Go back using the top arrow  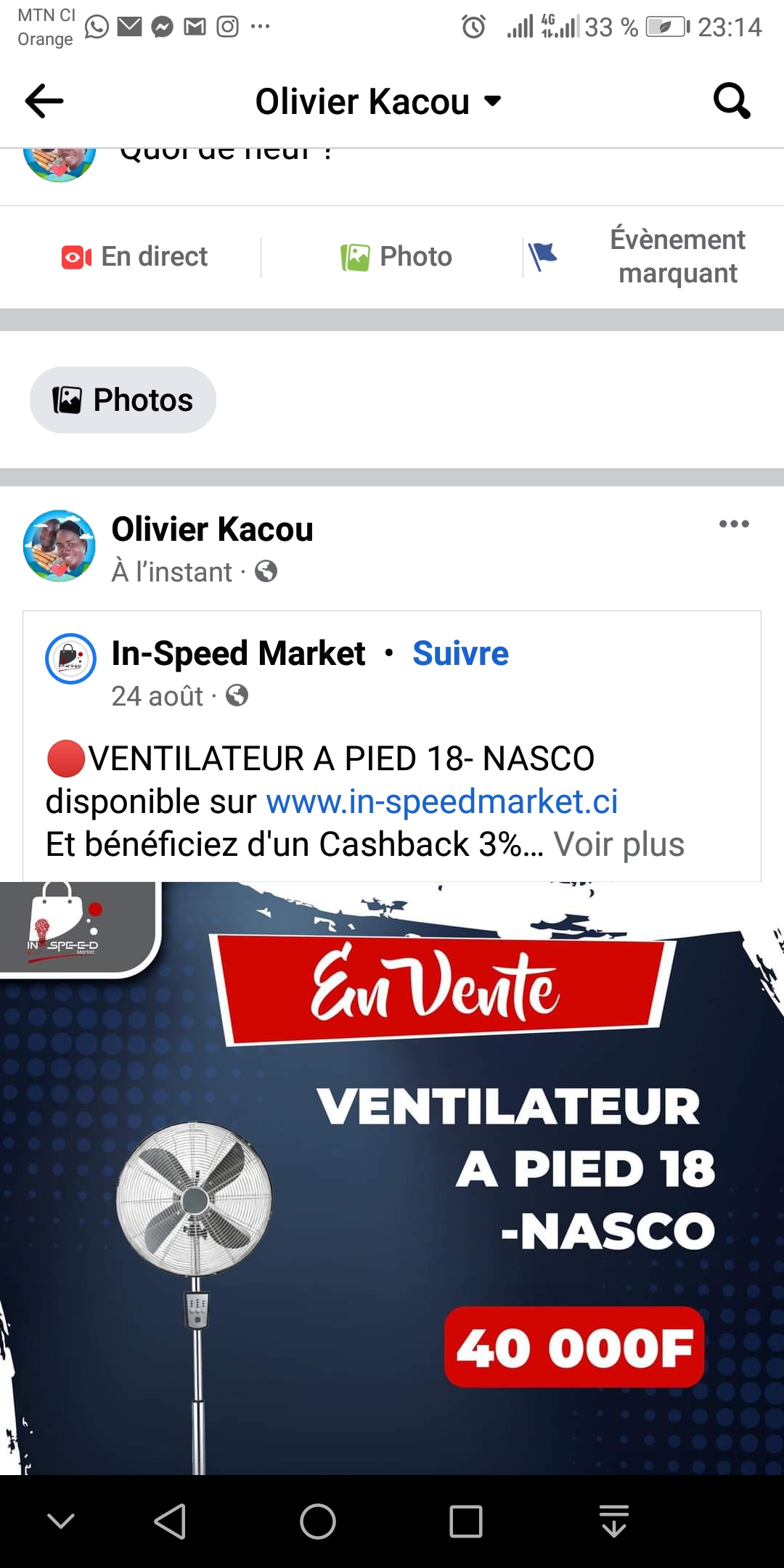(44, 101)
